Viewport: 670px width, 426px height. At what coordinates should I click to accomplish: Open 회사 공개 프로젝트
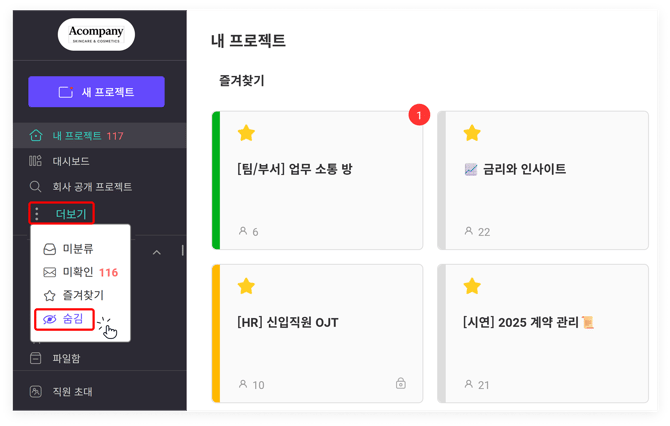click(92, 187)
